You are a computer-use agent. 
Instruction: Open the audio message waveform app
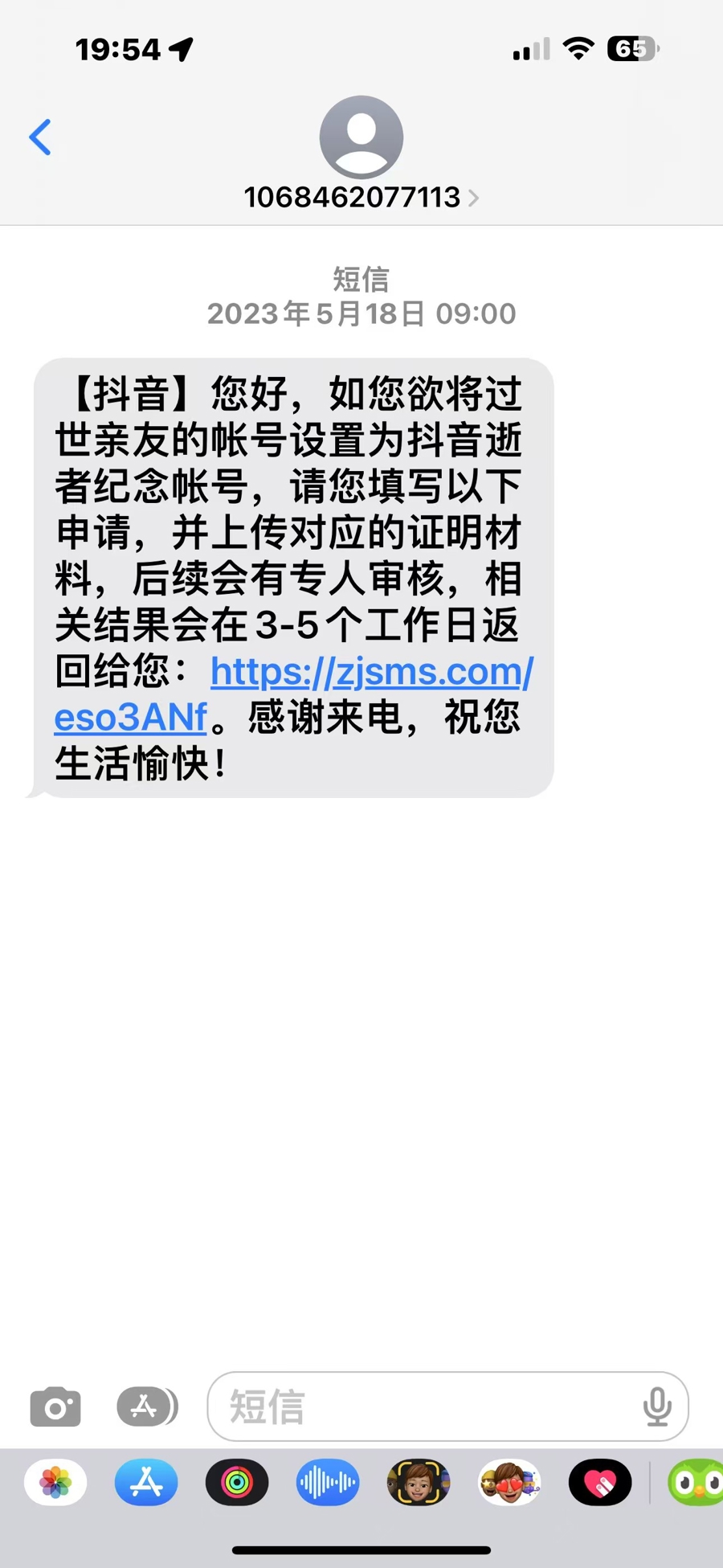point(328,1482)
